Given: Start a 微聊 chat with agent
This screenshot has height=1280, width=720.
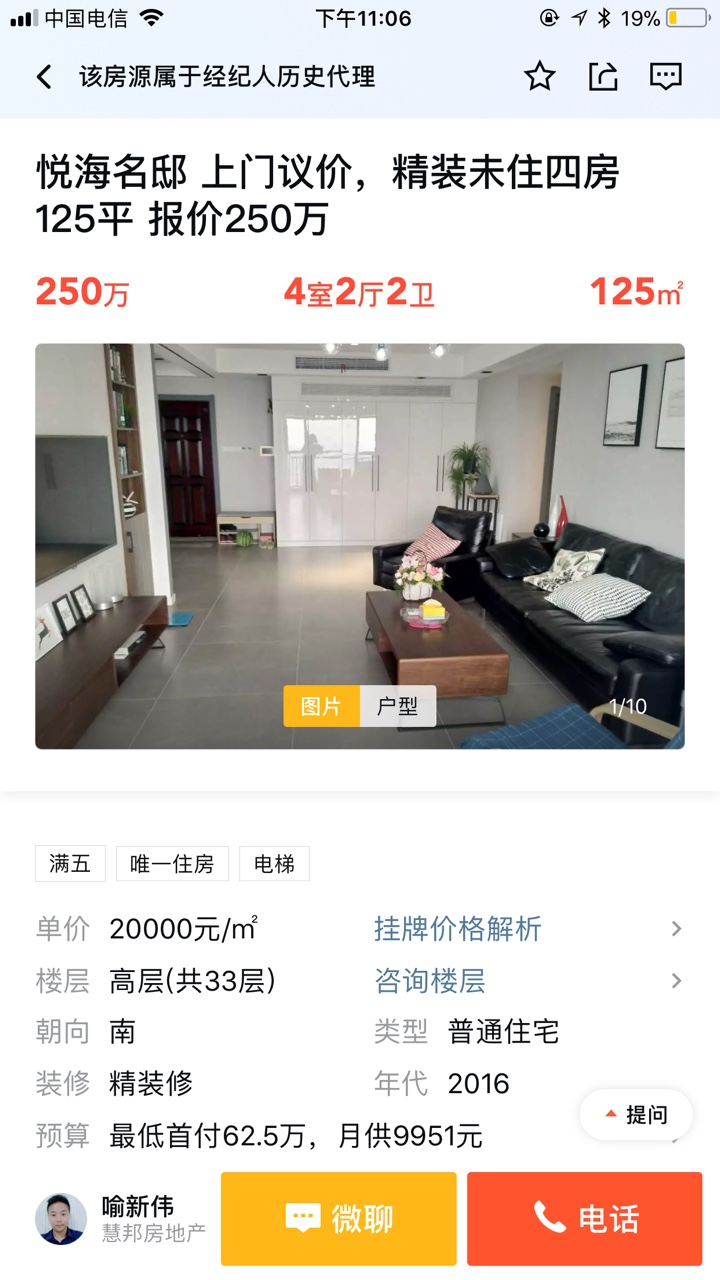Looking at the screenshot, I should coord(339,1219).
